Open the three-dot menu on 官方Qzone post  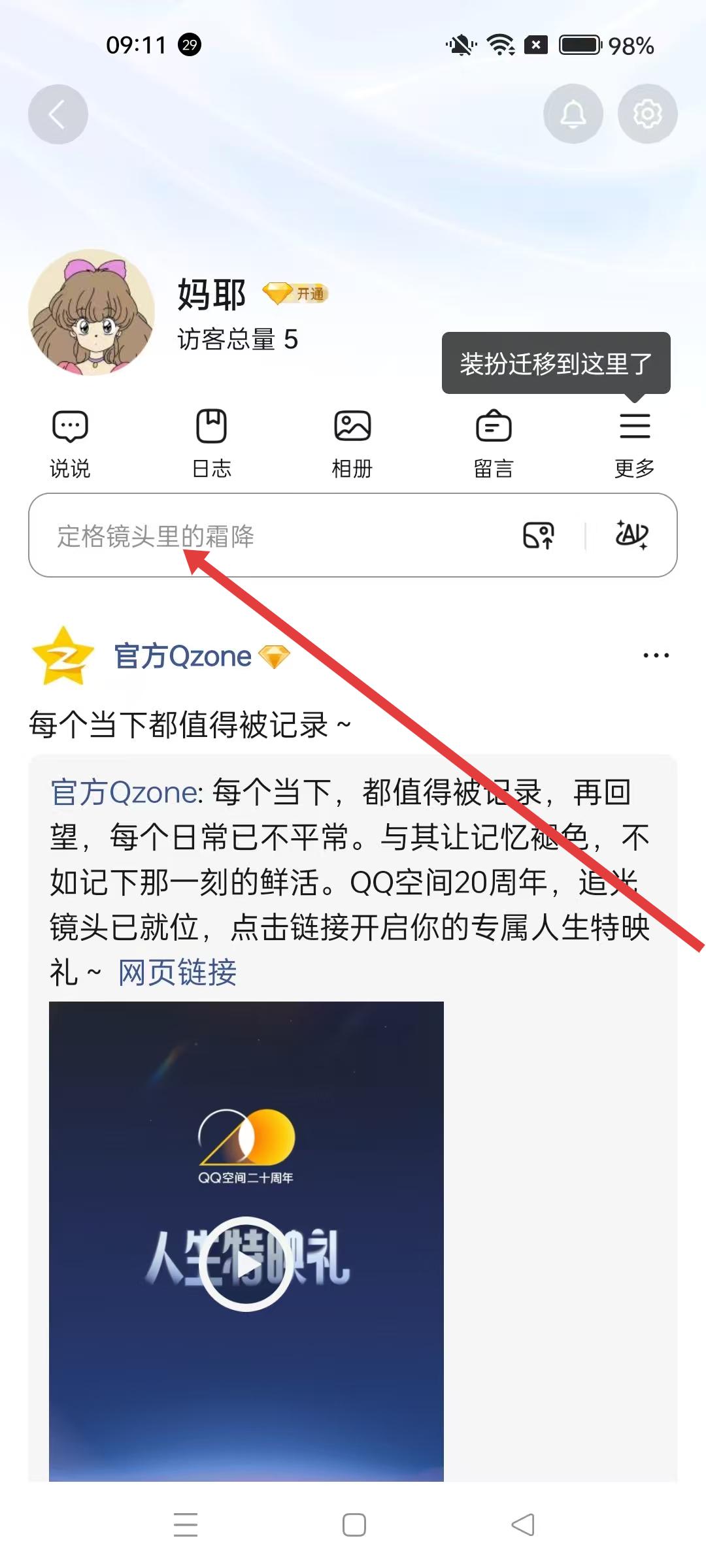pyautogui.click(x=656, y=655)
